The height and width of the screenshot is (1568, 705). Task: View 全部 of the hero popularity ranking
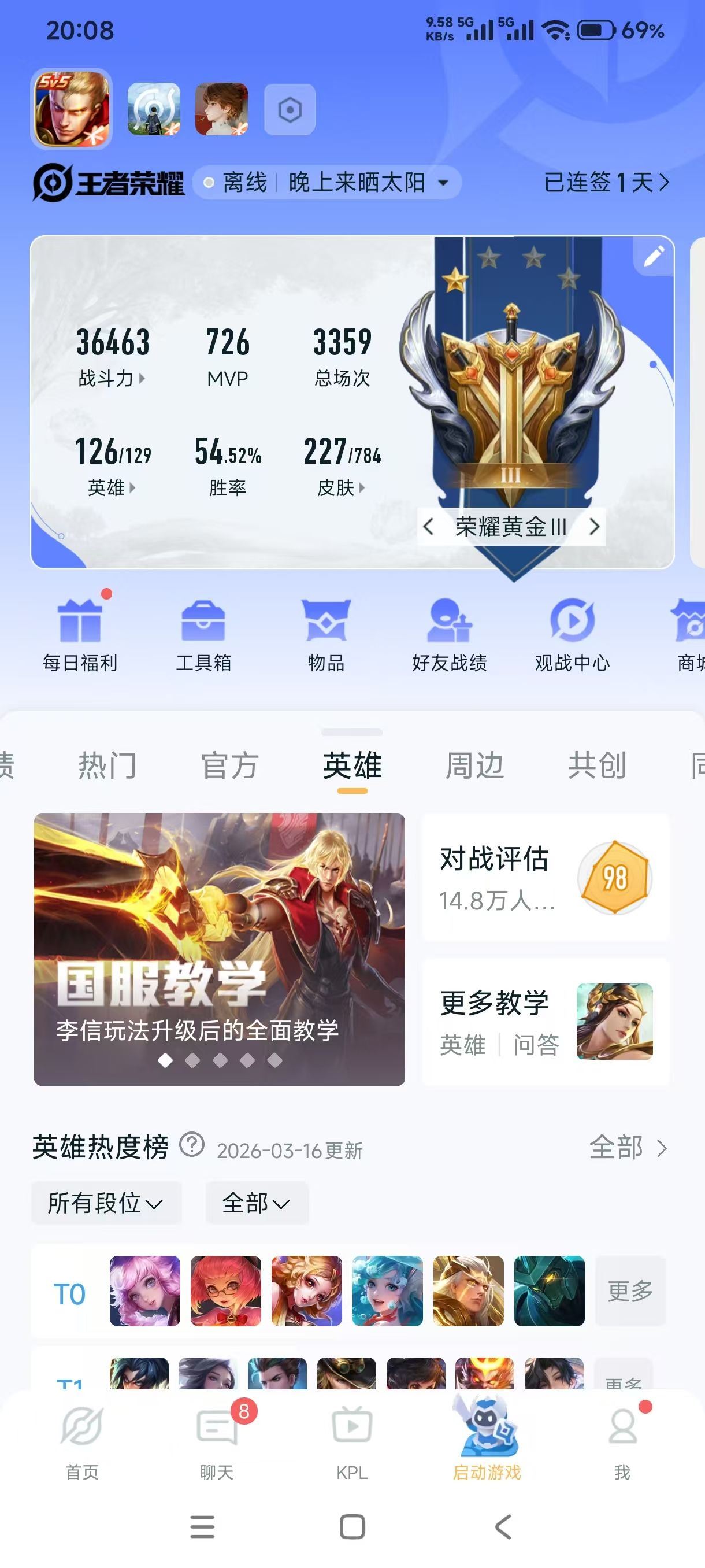pyautogui.click(x=627, y=1148)
